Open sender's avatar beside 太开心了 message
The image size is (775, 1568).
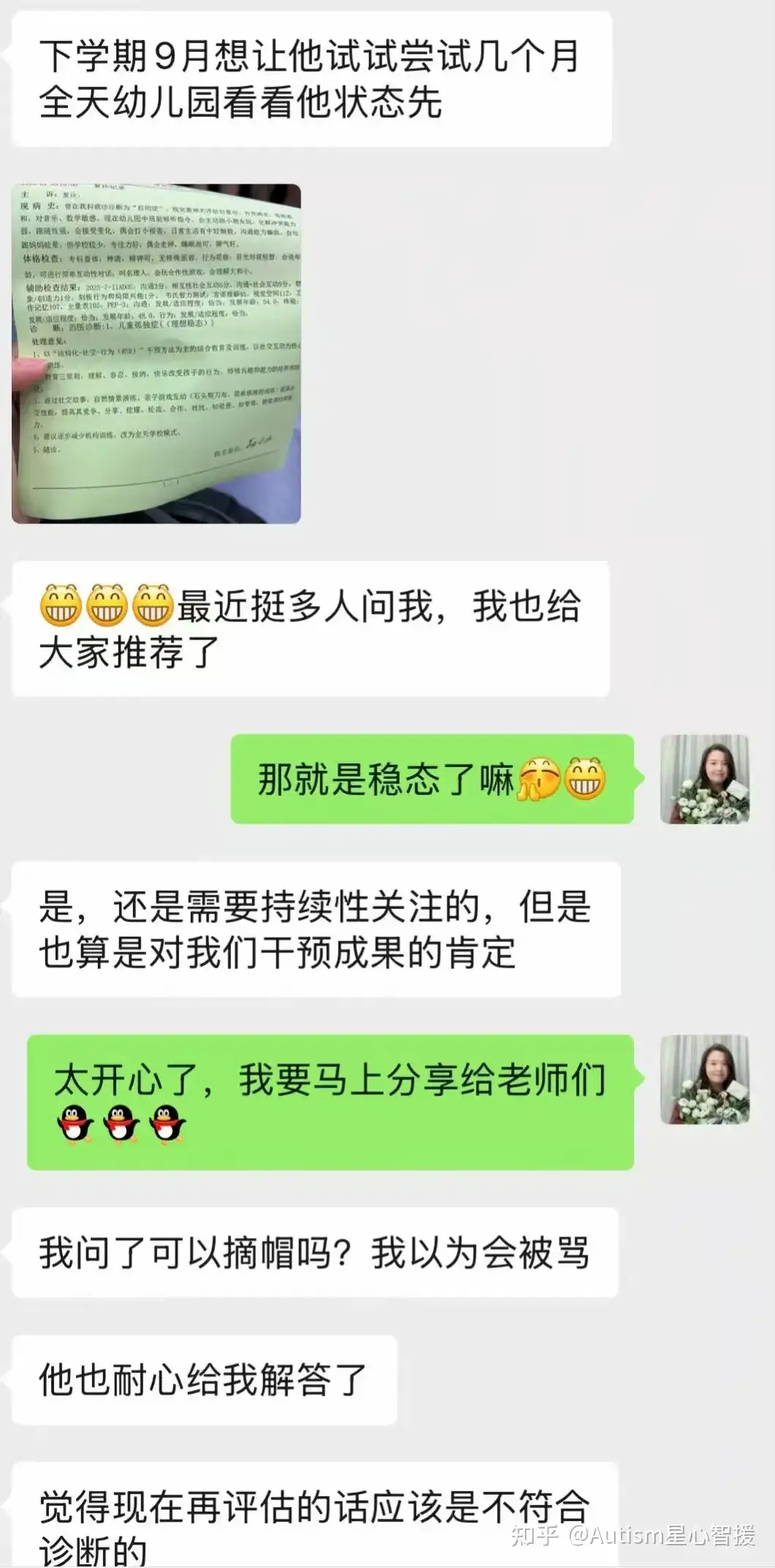coord(704,1079)
